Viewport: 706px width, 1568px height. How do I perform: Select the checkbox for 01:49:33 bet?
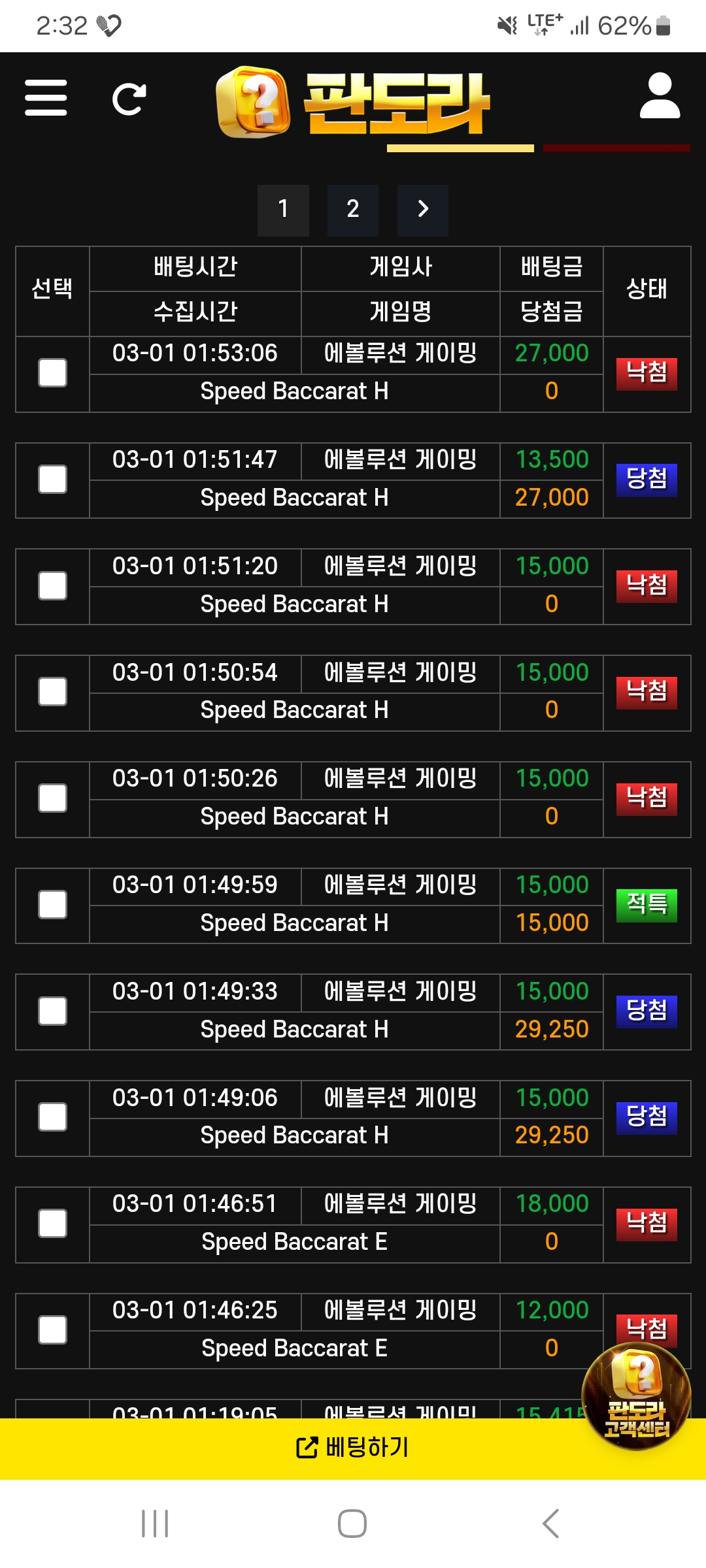point(52,1011)
